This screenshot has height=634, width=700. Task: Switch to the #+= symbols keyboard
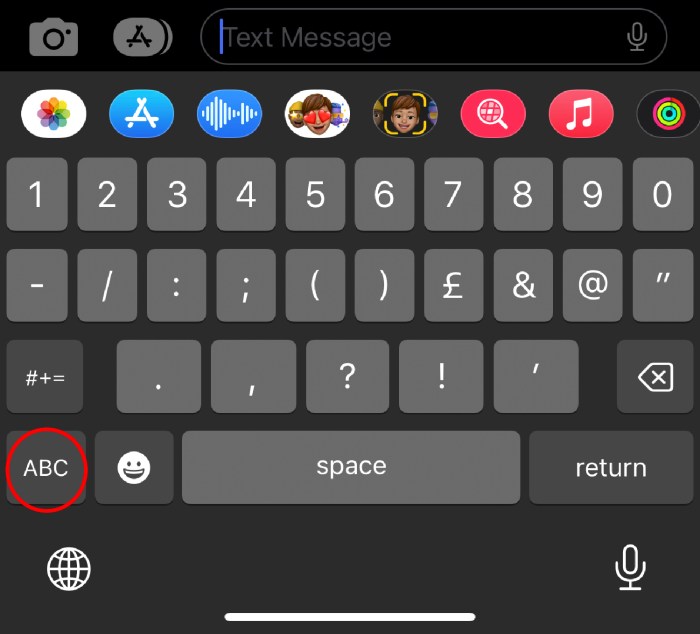pos(45,377)
